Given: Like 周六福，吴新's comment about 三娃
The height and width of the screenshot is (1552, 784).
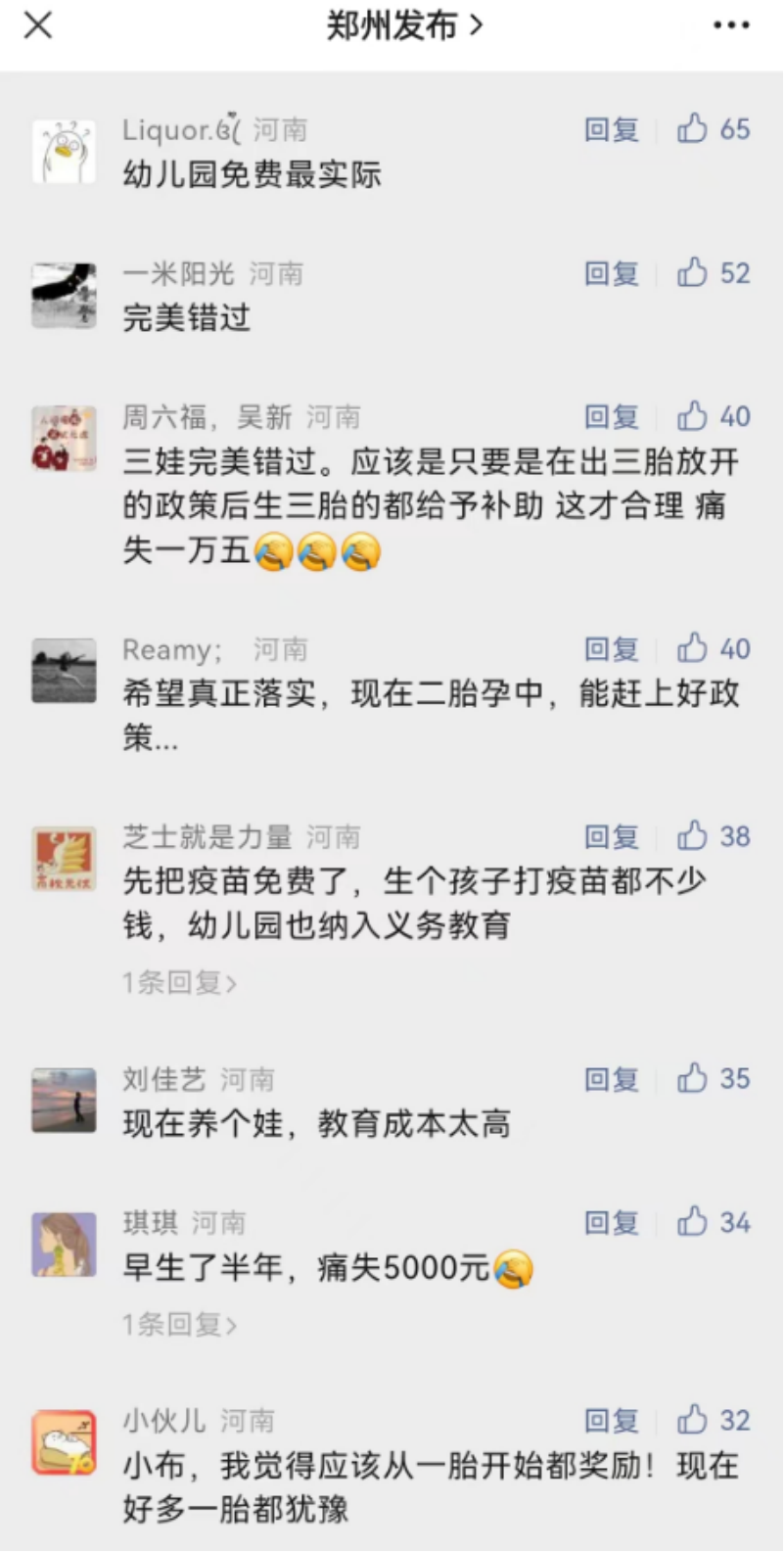Looking at the screenshot, I should pos(714,417).
